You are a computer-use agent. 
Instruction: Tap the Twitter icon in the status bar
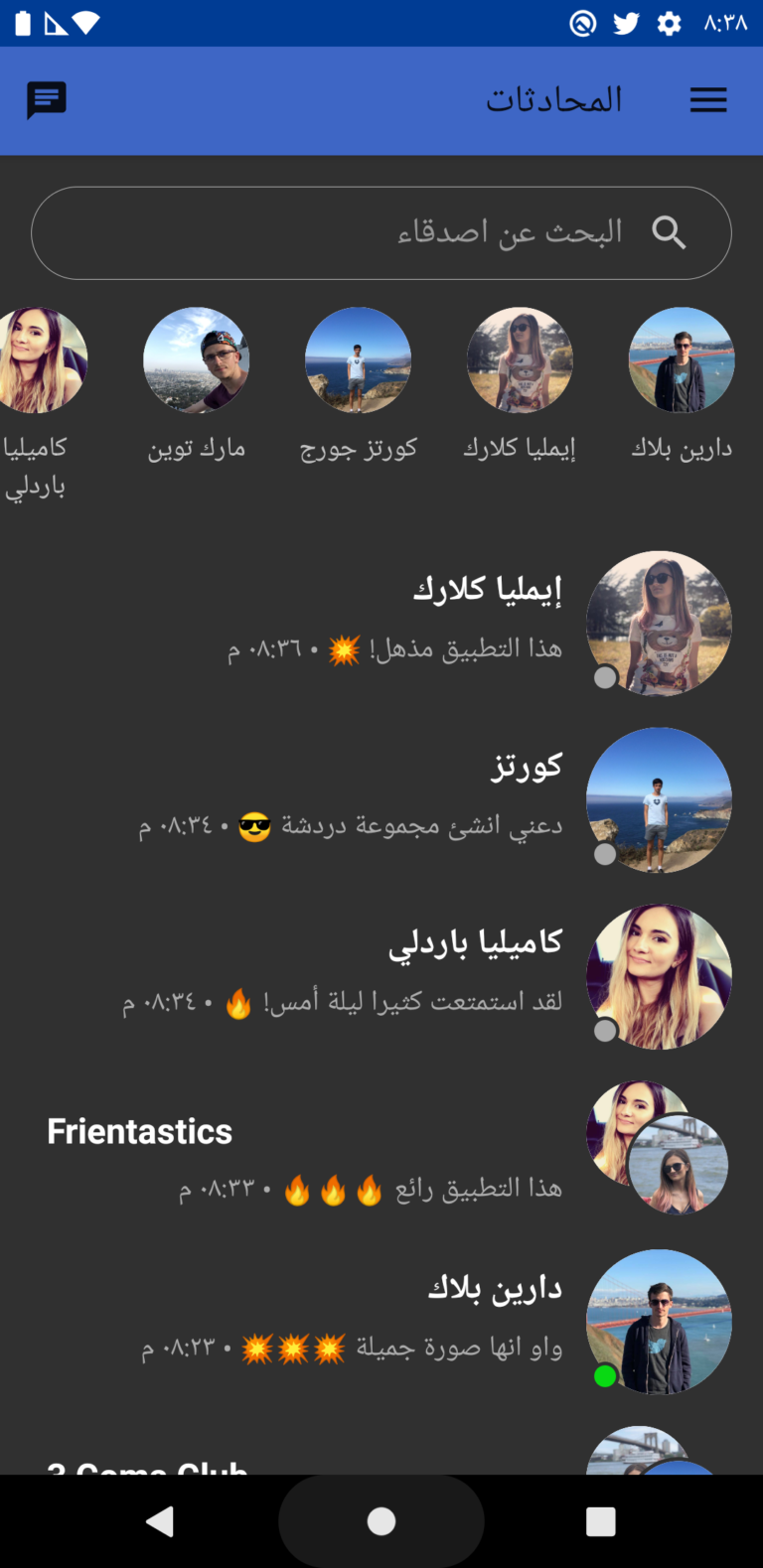(626, 25)
